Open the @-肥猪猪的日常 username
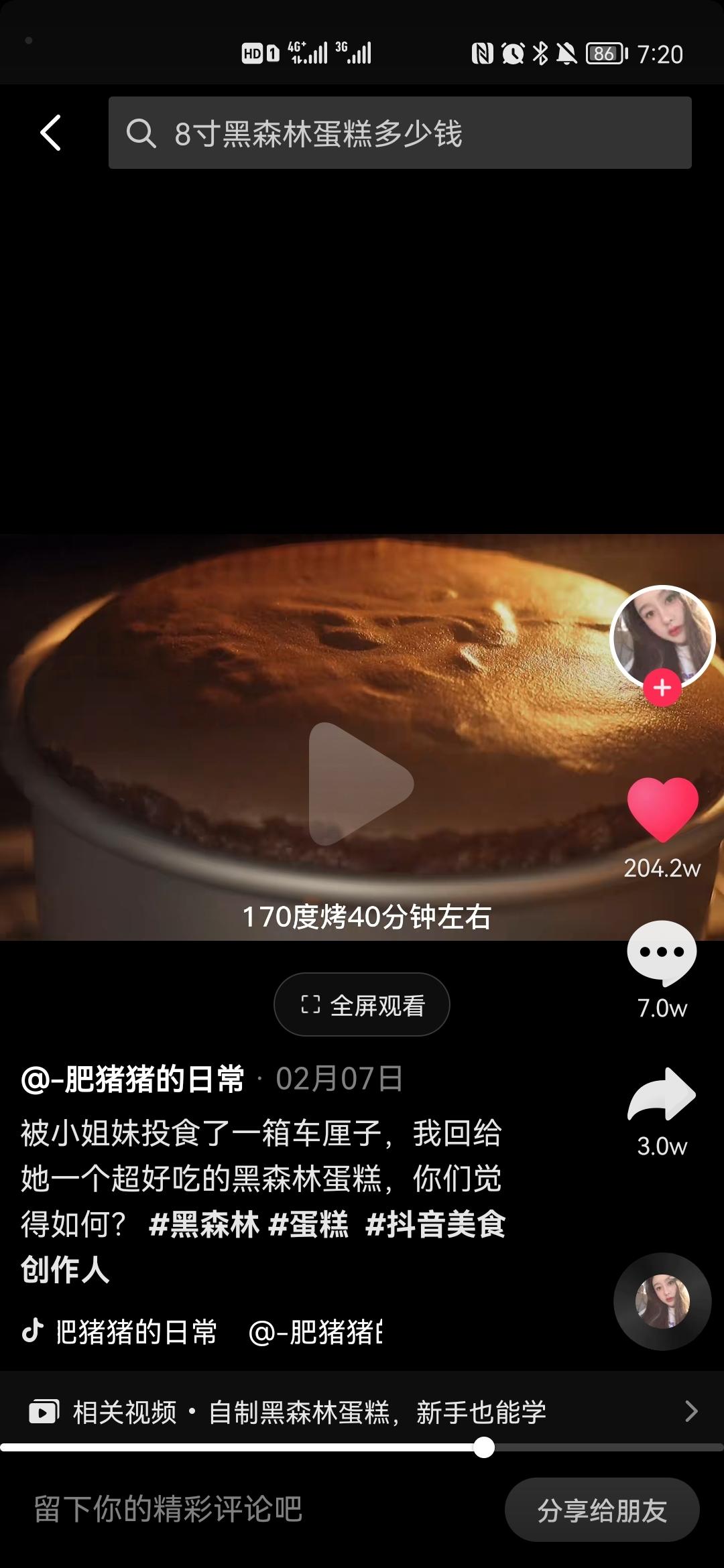 point(133,1080)
